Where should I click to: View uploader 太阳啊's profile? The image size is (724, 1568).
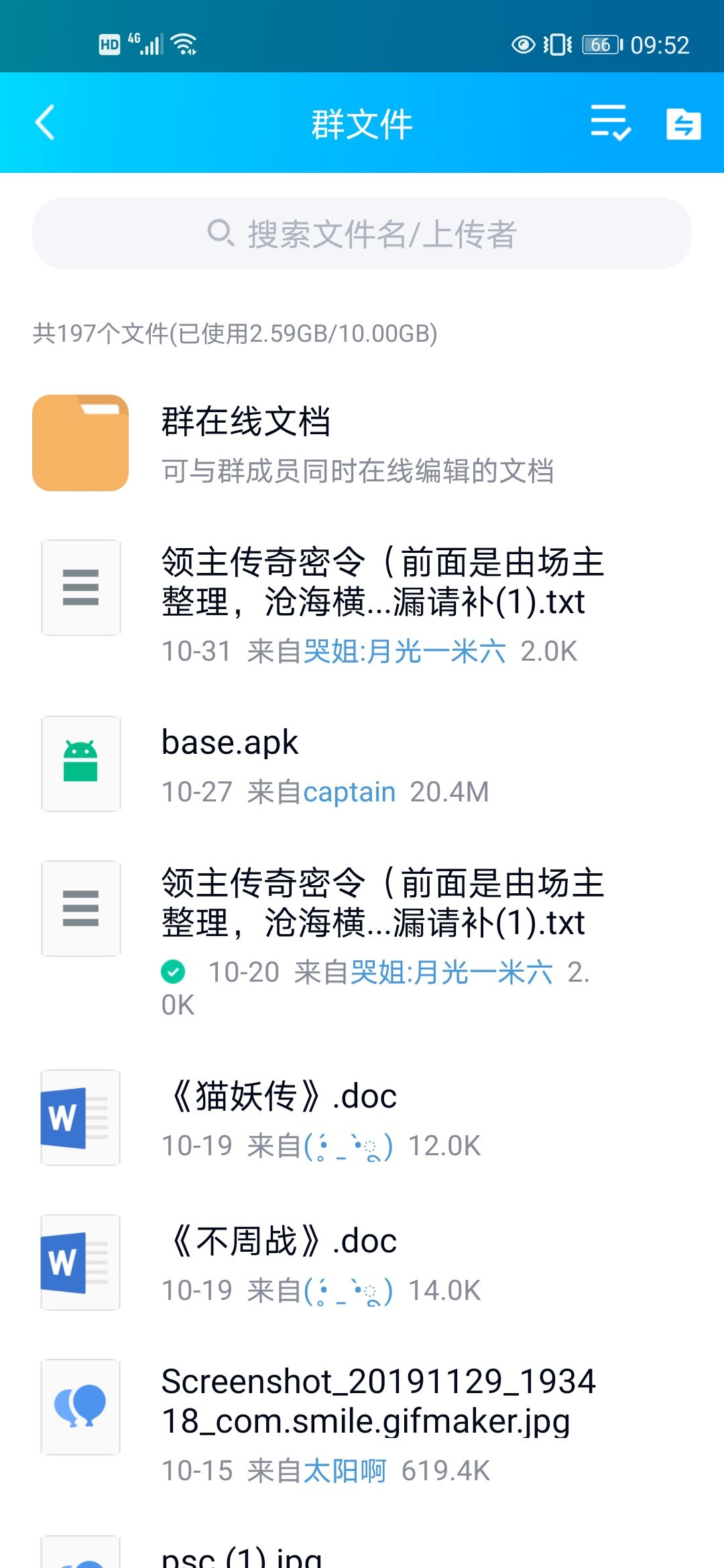point(345,1472)
